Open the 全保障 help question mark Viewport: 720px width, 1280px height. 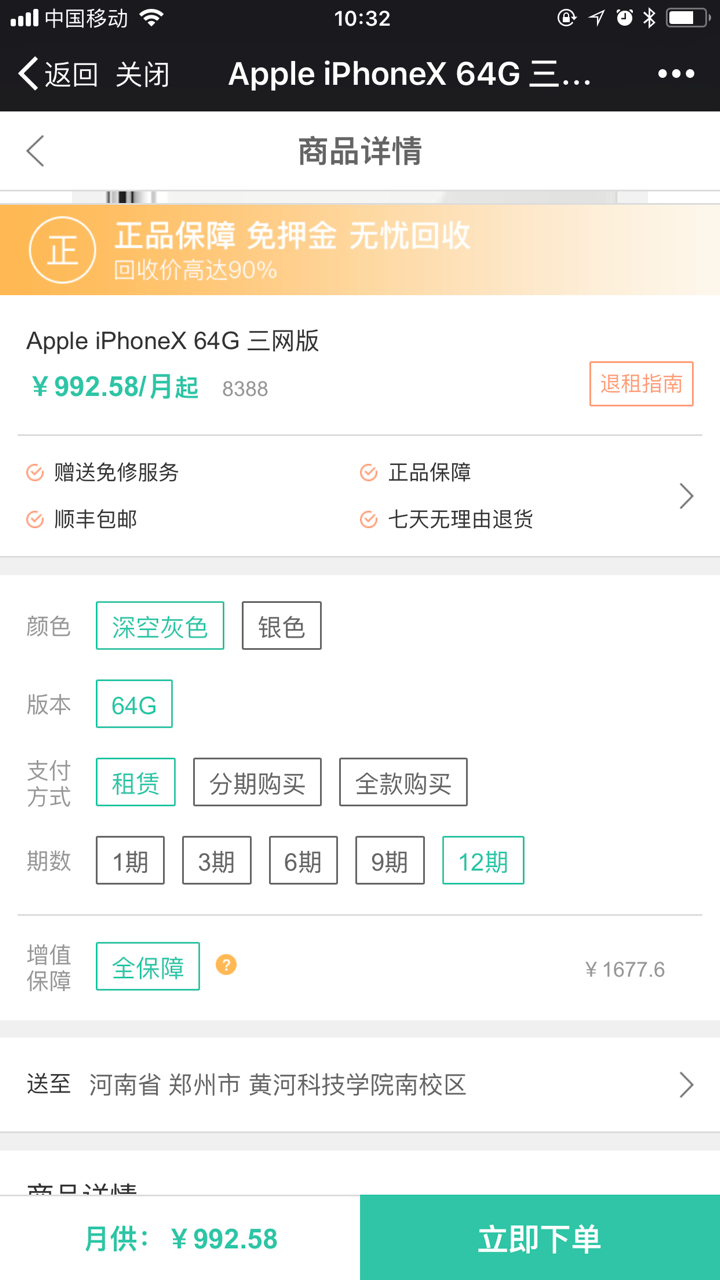(x=227, y=965)
